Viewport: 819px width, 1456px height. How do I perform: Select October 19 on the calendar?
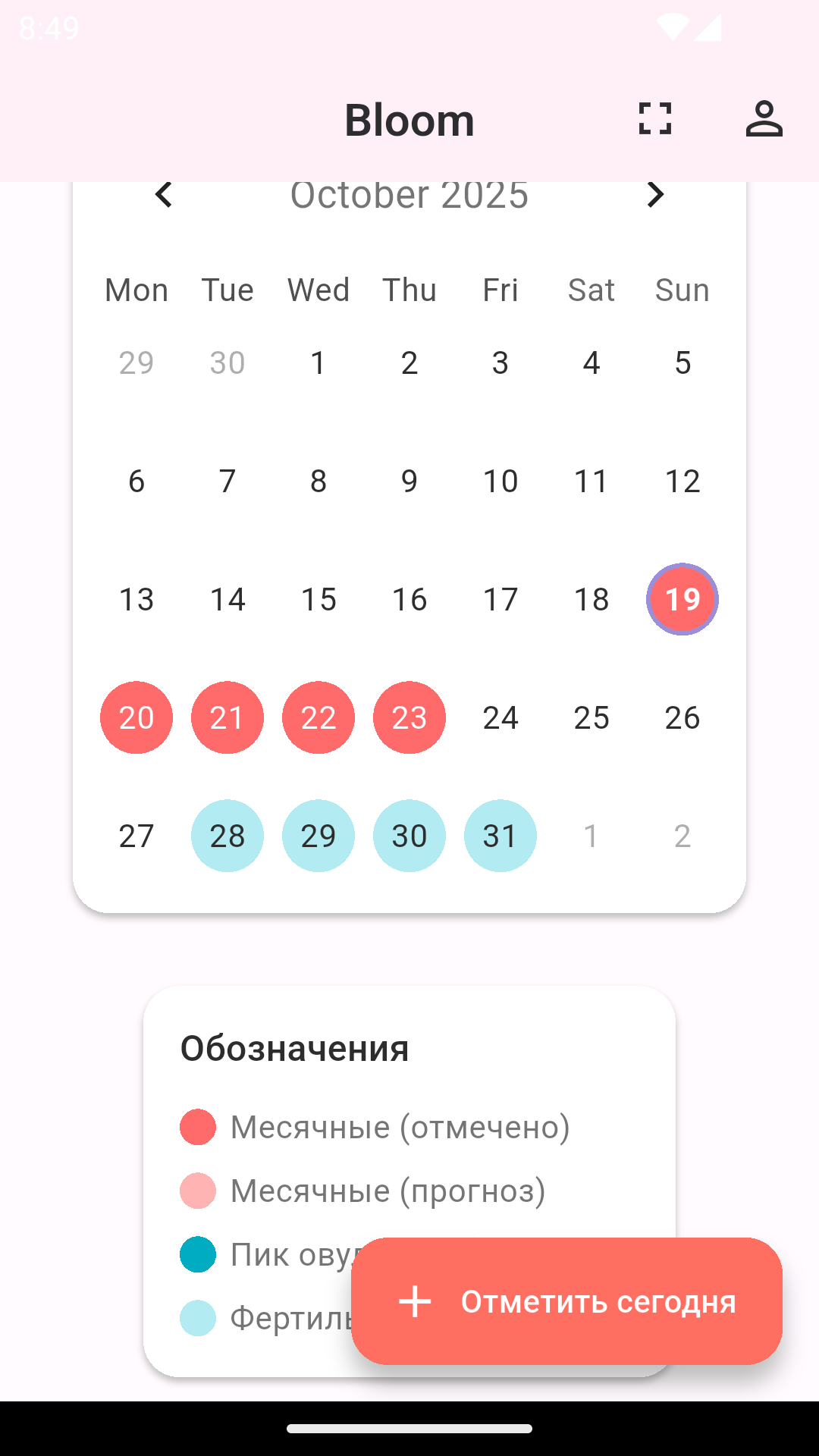pyautogui.click(x=682, y=599)
